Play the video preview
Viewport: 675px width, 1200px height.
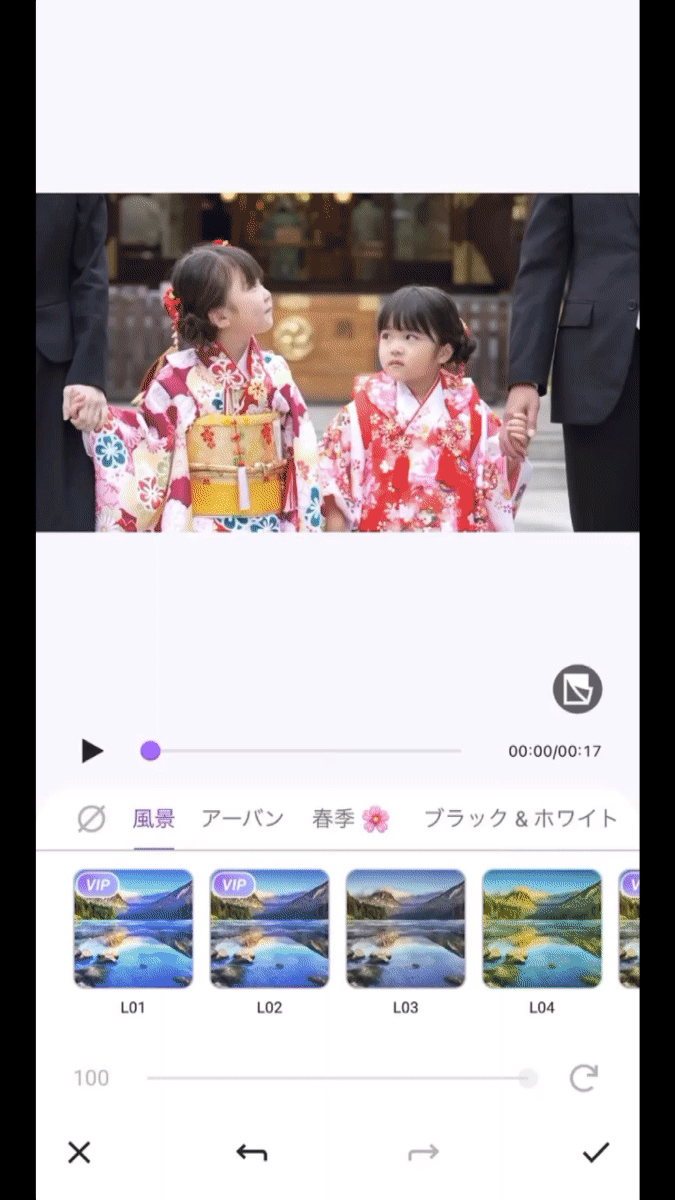point(92,751)
